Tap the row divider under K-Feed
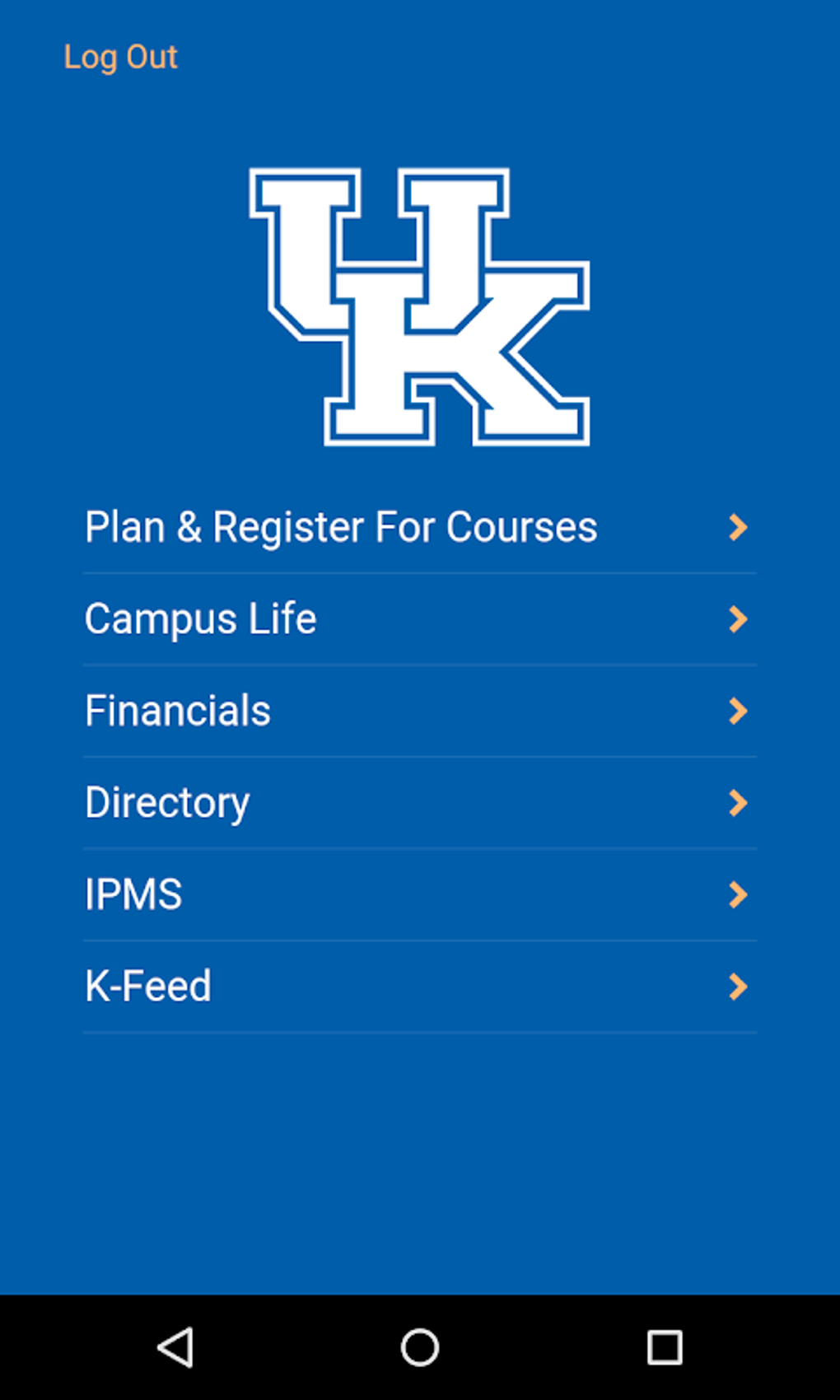The height and width of the screenshot is (1400, 840). click(x=418, y=1035)
